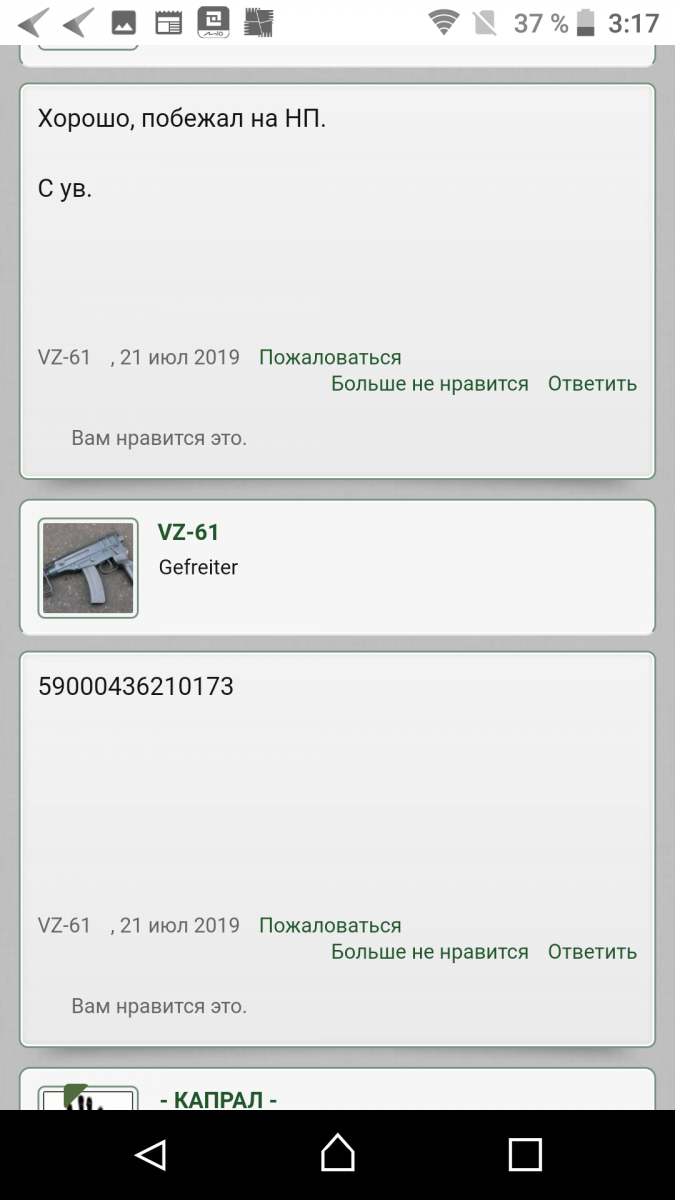Unlike the post with 59000436210173
The width and height of the screenshot is (675, 1200).
click(x=429, y=952)
